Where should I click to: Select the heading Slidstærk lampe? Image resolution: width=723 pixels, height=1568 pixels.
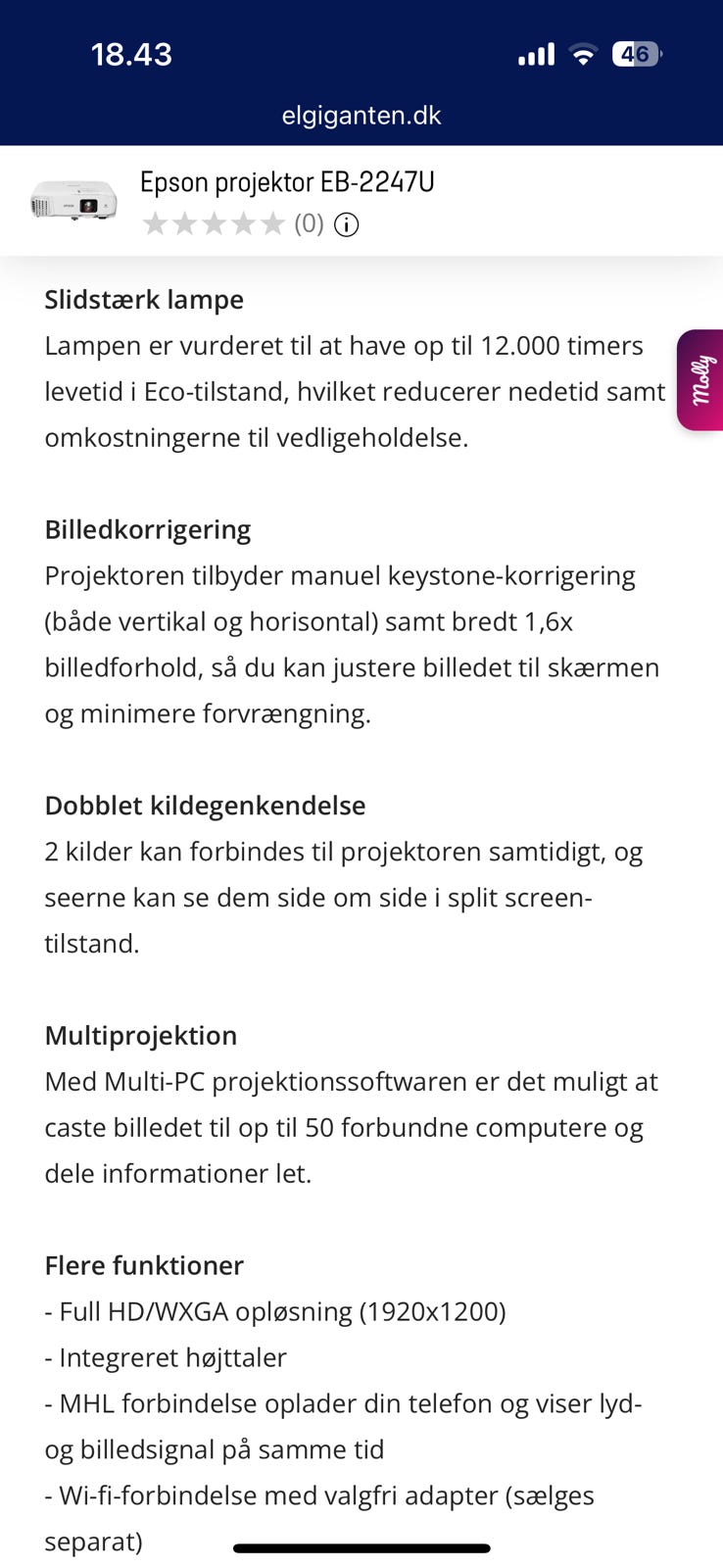[x=143, y=300]
